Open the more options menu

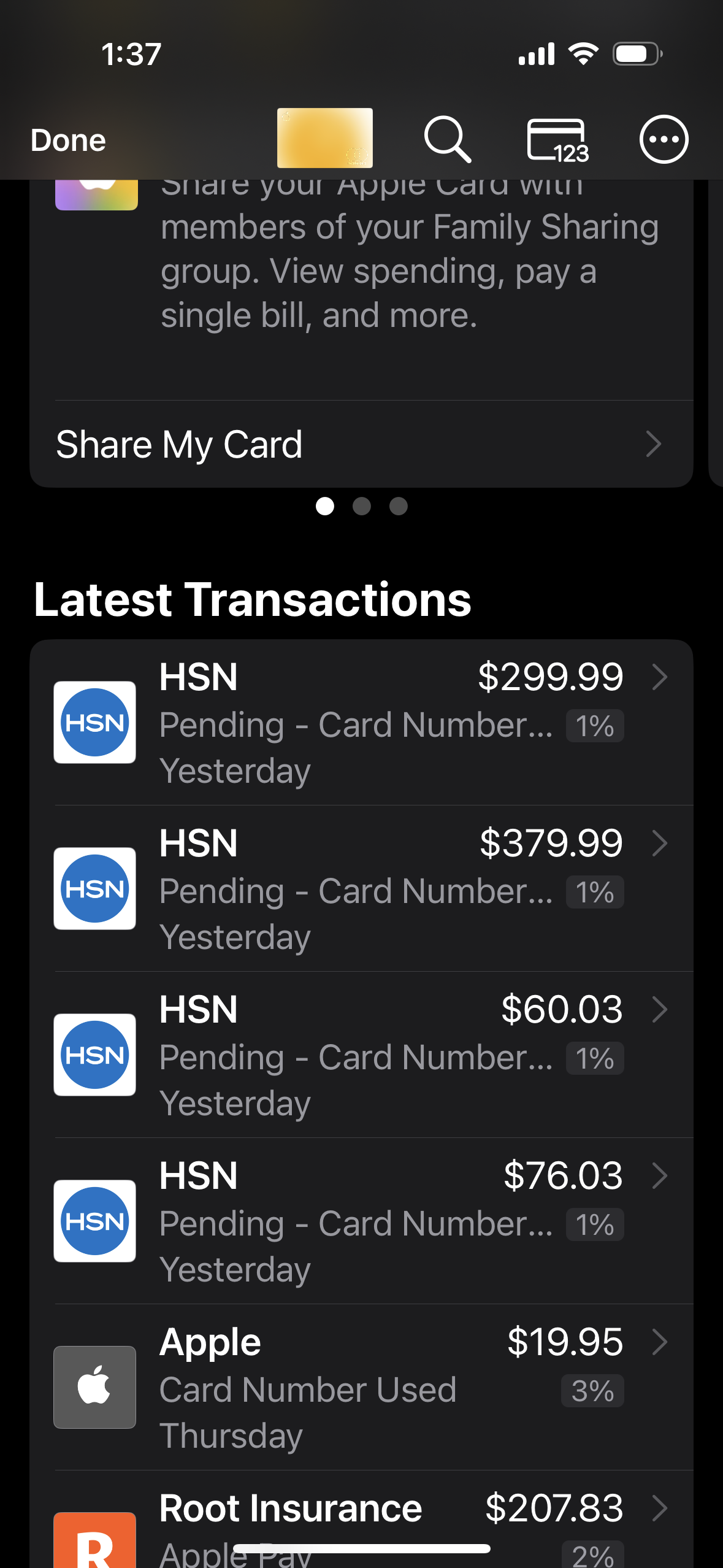[664, 139]
